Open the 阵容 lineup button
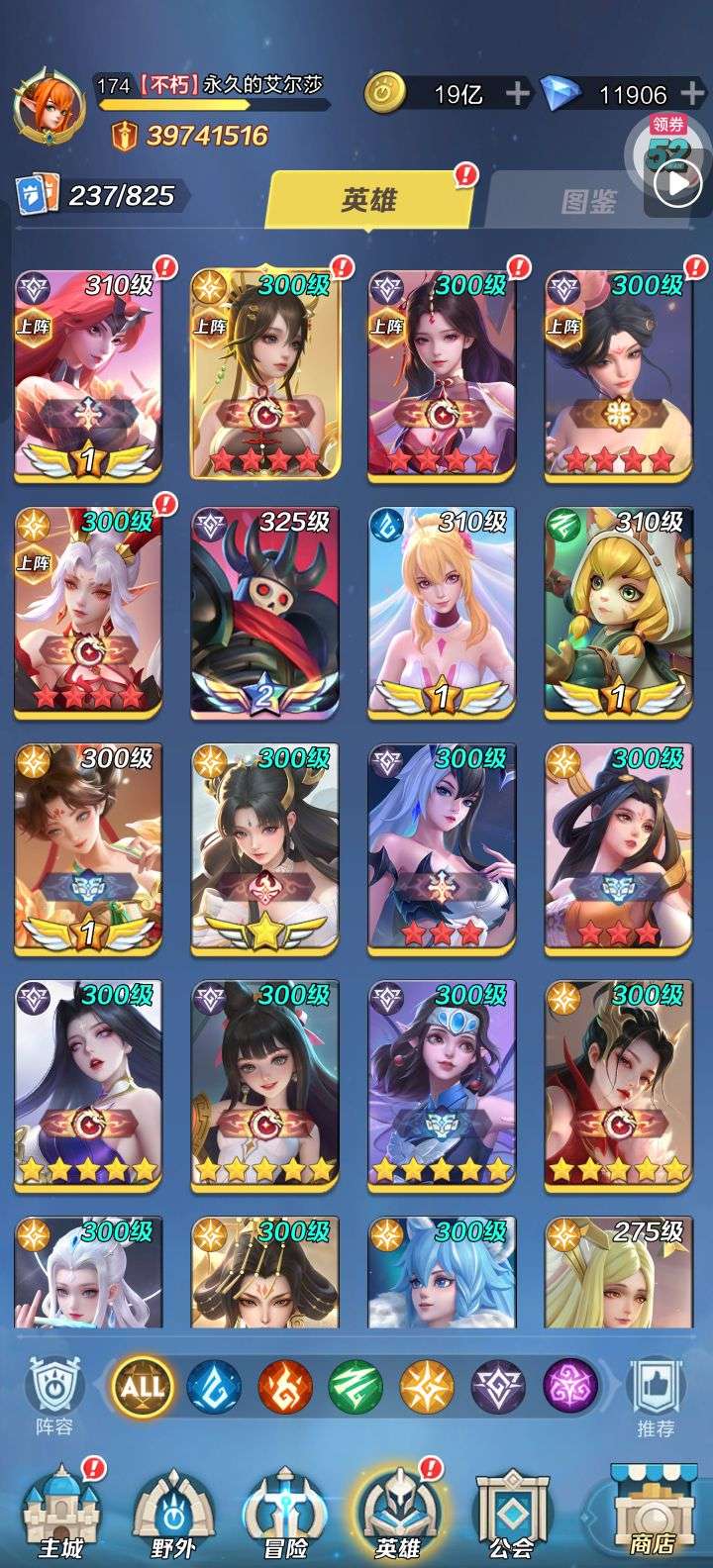The height and width of the screenshot is (1568, 713). [x=53, y=1396]
